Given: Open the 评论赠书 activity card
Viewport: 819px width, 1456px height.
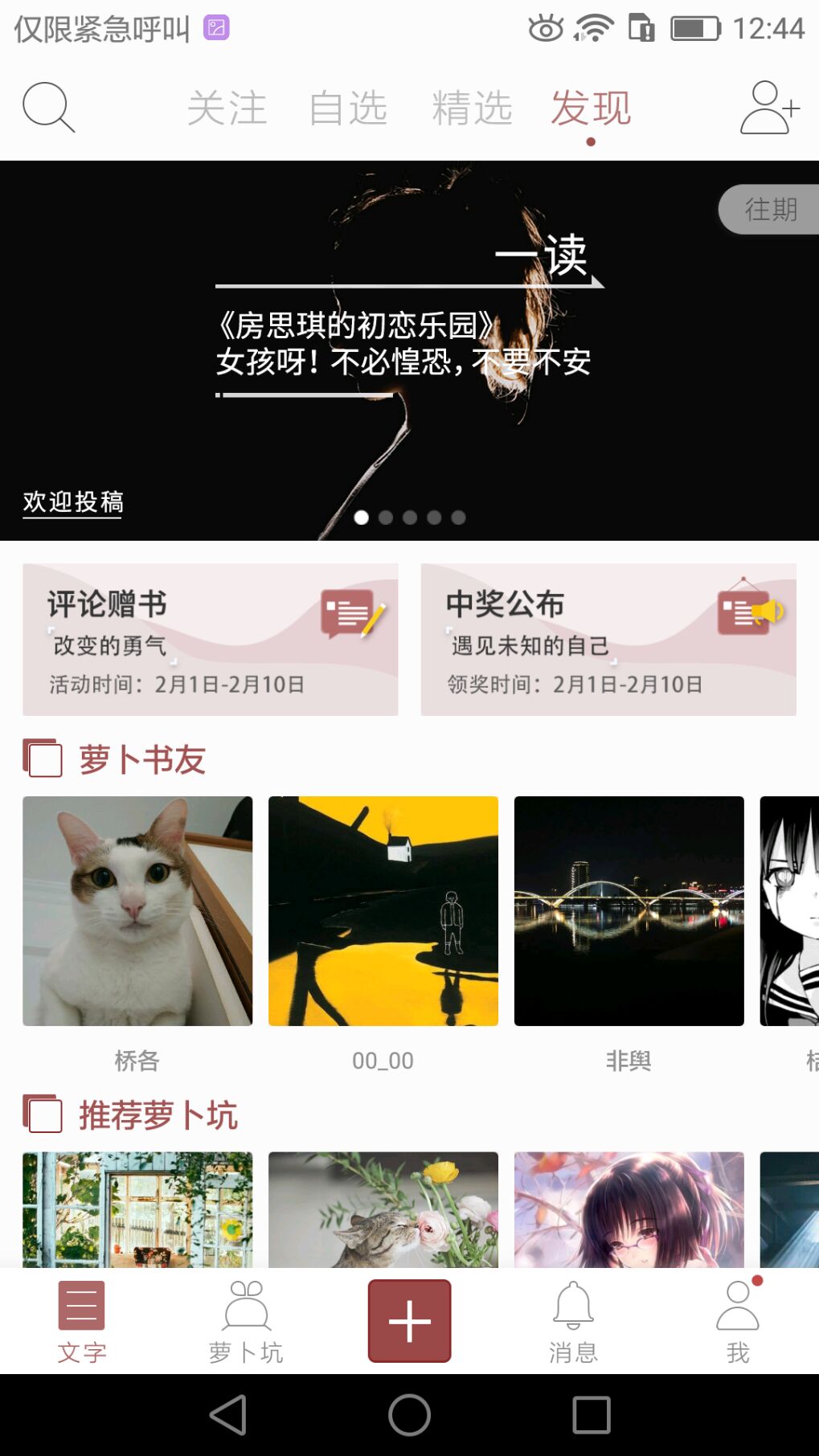Looking at the screenshot, I should click(x=211, y=640).
